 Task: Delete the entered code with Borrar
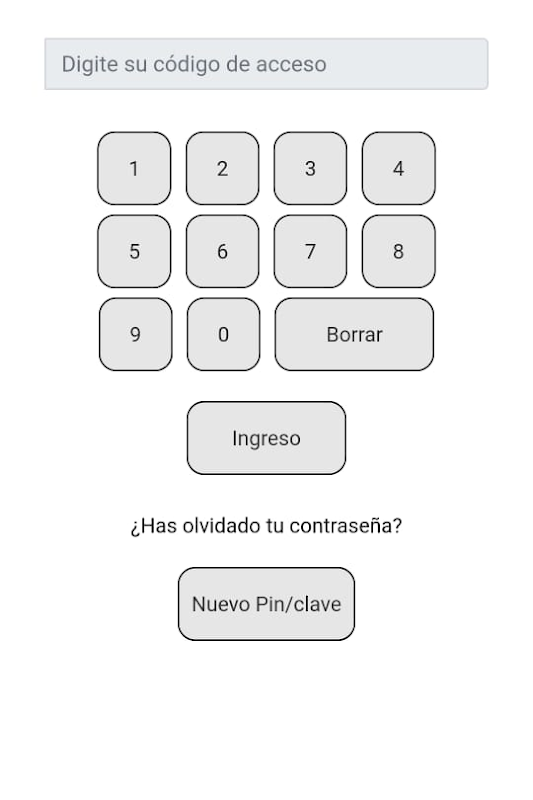point(354,334)
